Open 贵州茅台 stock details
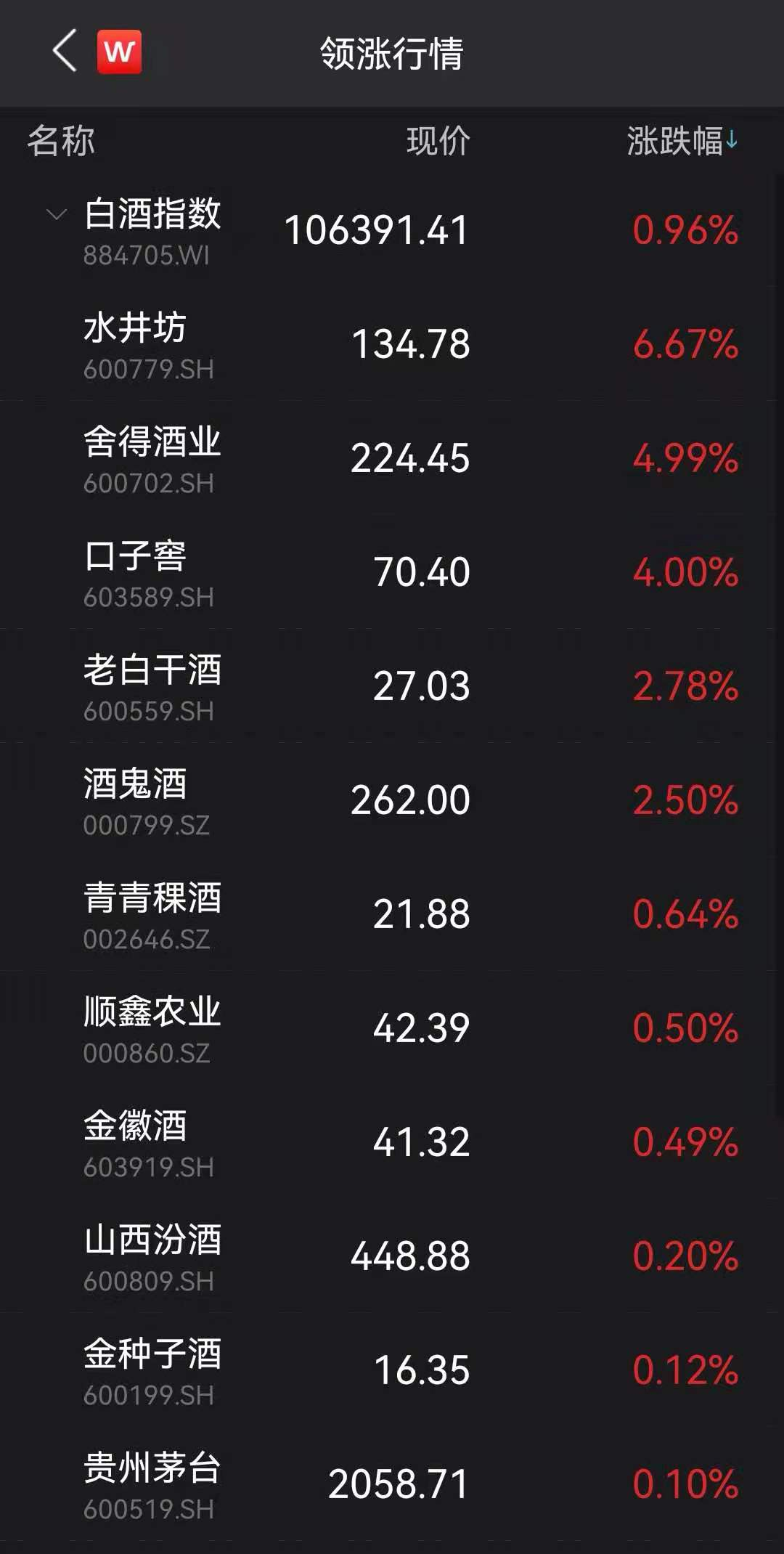784x1554 pixels. point(392,1484)
